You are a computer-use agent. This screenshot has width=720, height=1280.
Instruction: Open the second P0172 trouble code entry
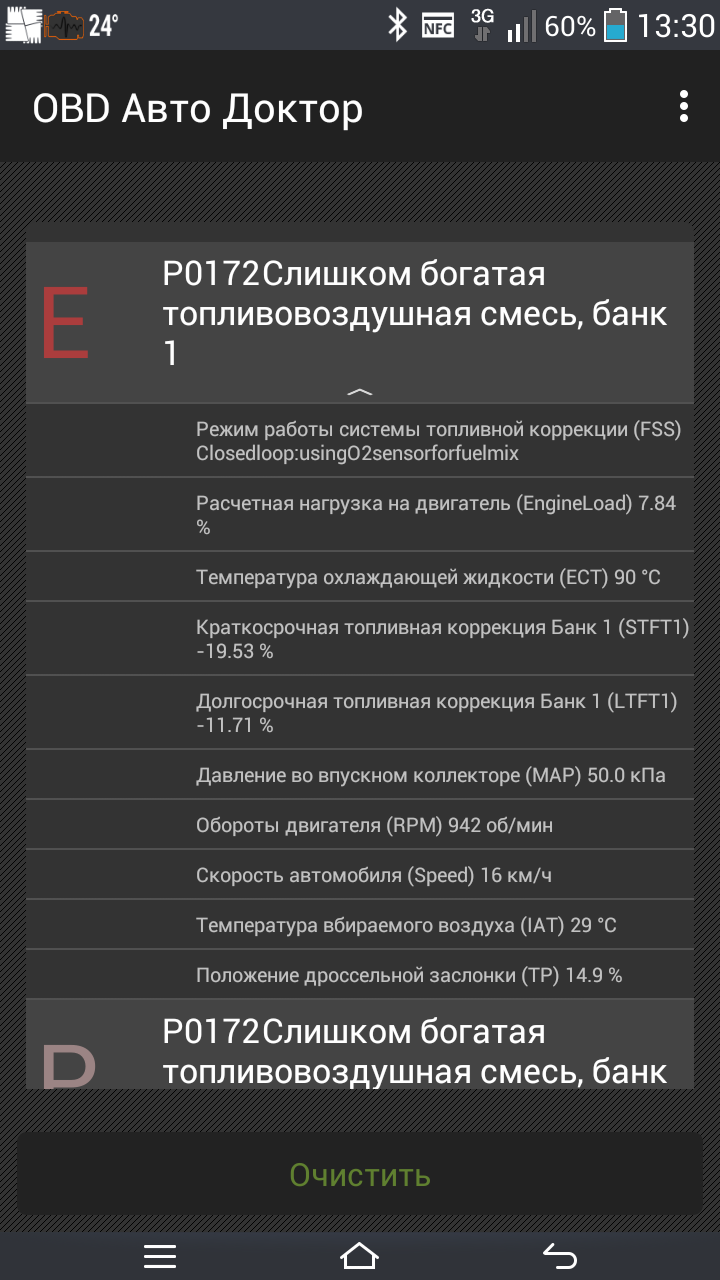(x=360, y=1044)
